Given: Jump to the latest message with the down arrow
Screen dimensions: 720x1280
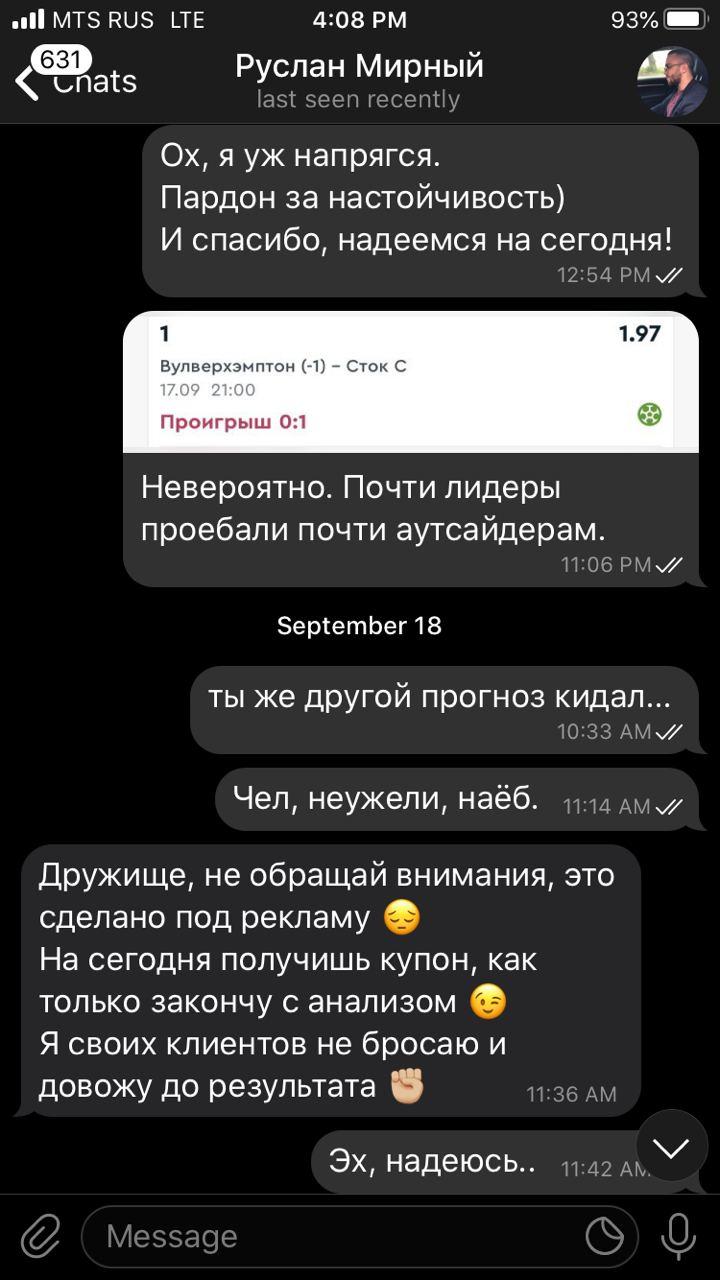Looking at the screenshot, I should 672,1147.
